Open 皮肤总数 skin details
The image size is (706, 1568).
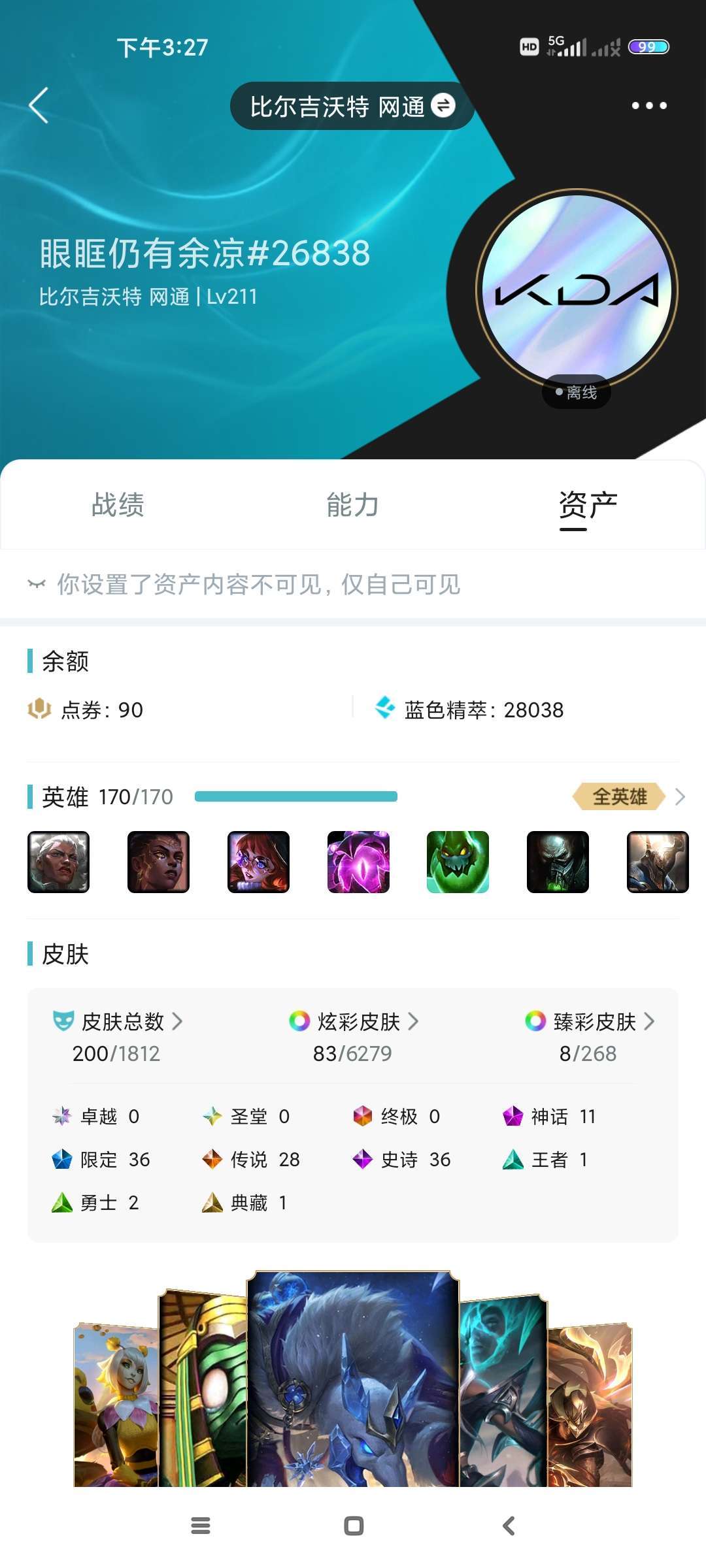pyautogui.click(x=118, y=1022)
